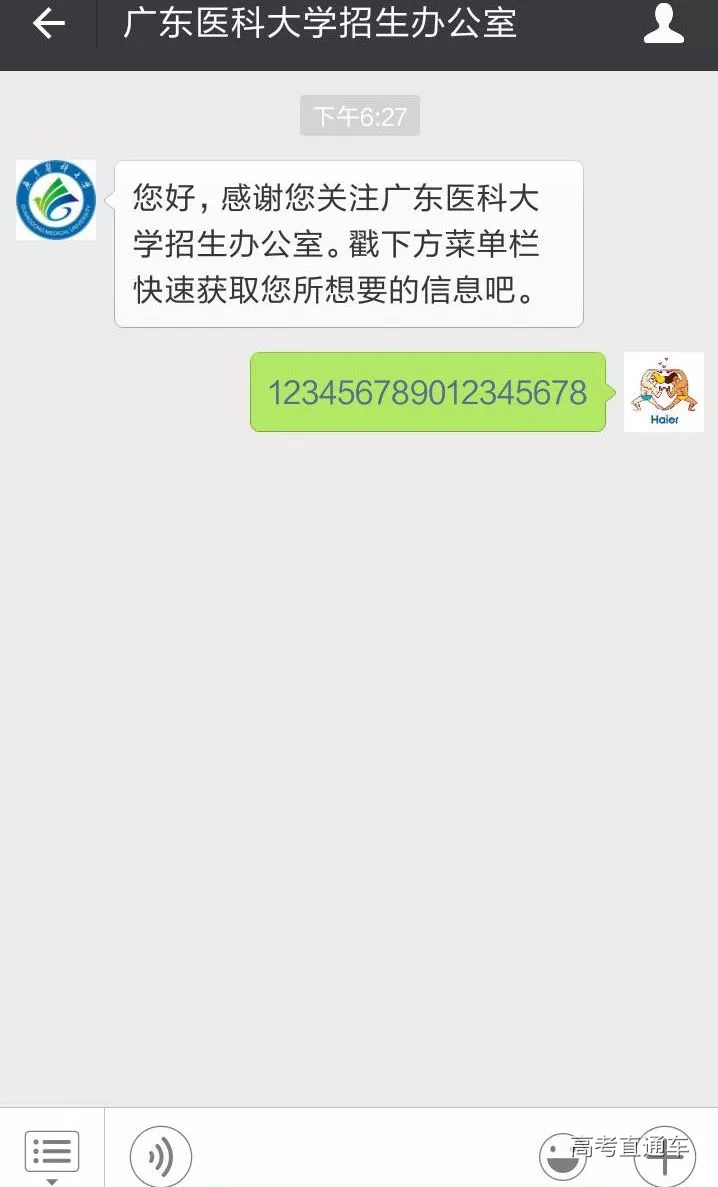This screenshot has width=718, height=1187.
Task: Tap my Haier avatar
Action: (664, 392)
